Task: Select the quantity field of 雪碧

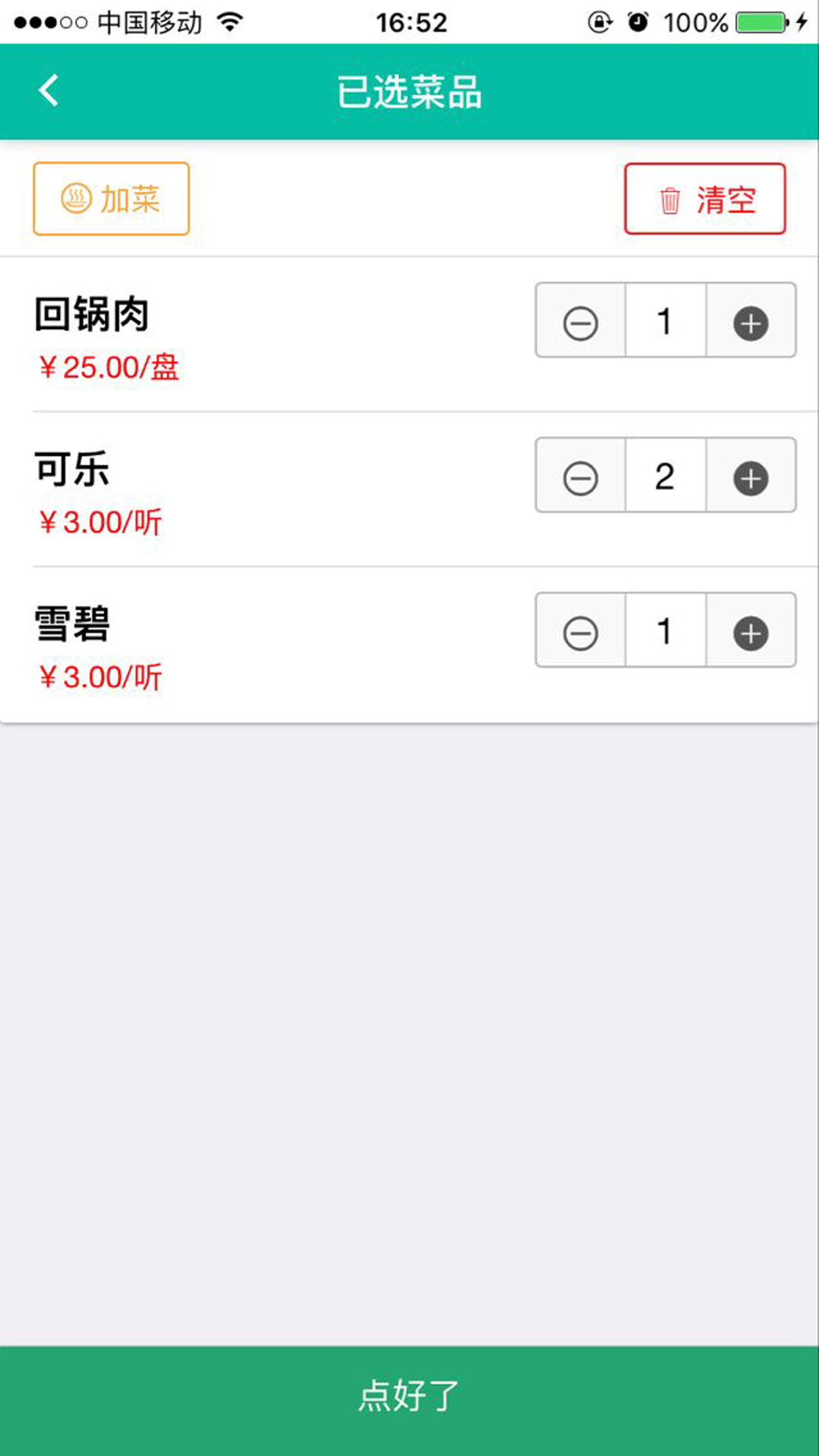Action: point(665,631)
